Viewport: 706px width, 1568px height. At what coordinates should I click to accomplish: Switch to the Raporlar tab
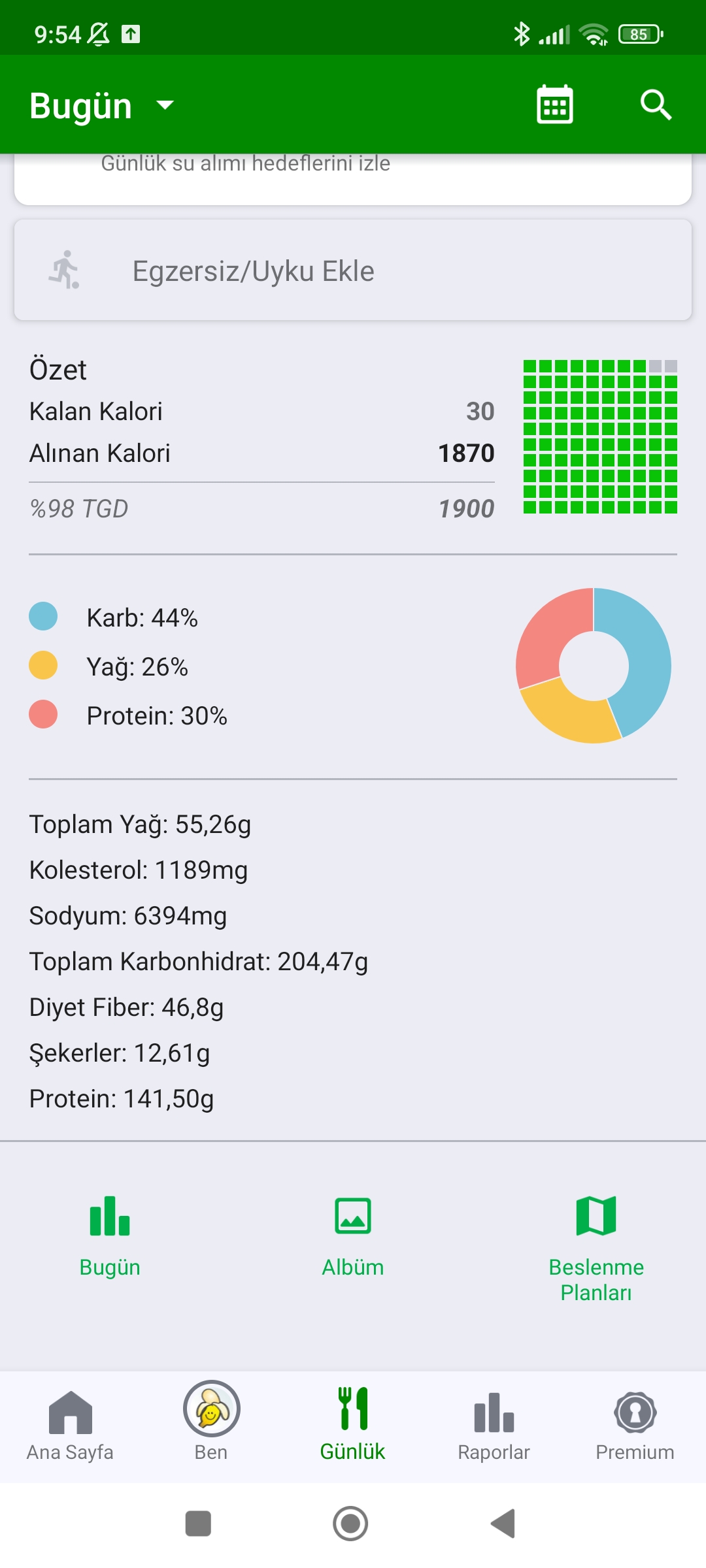[x=494, y=1426]
